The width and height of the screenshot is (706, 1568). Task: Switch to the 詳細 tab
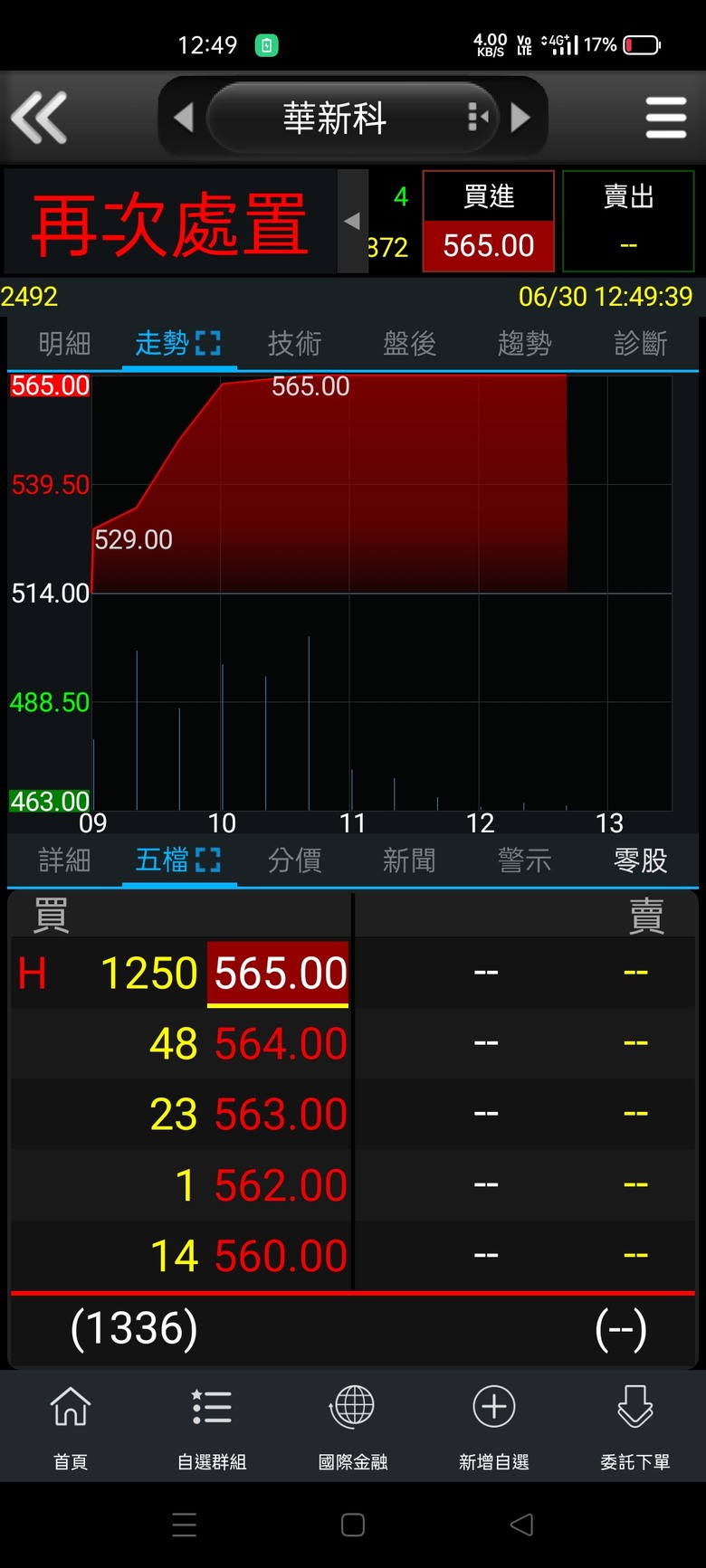coord(64,860)
